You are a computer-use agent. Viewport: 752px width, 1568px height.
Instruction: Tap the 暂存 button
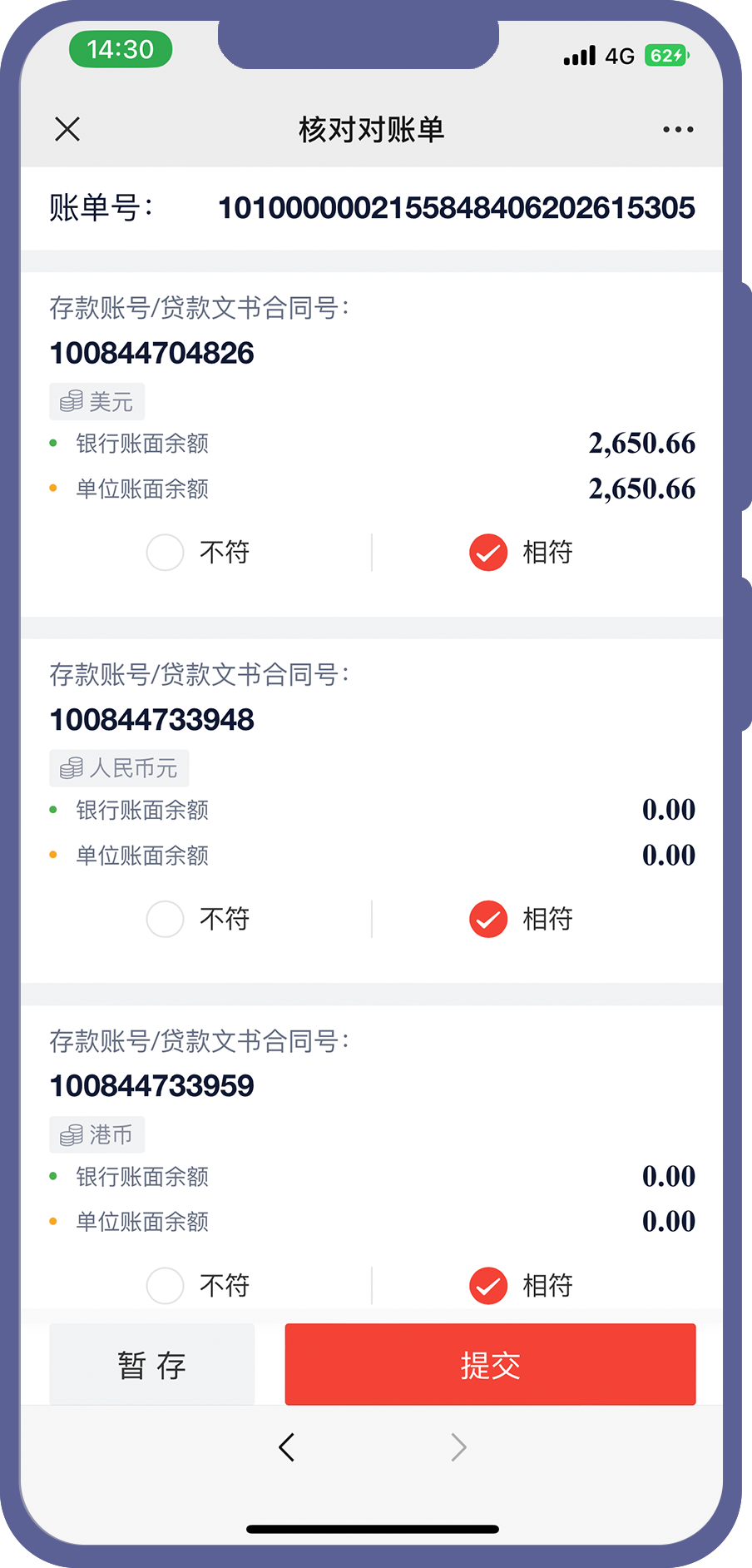point(151,1365)
